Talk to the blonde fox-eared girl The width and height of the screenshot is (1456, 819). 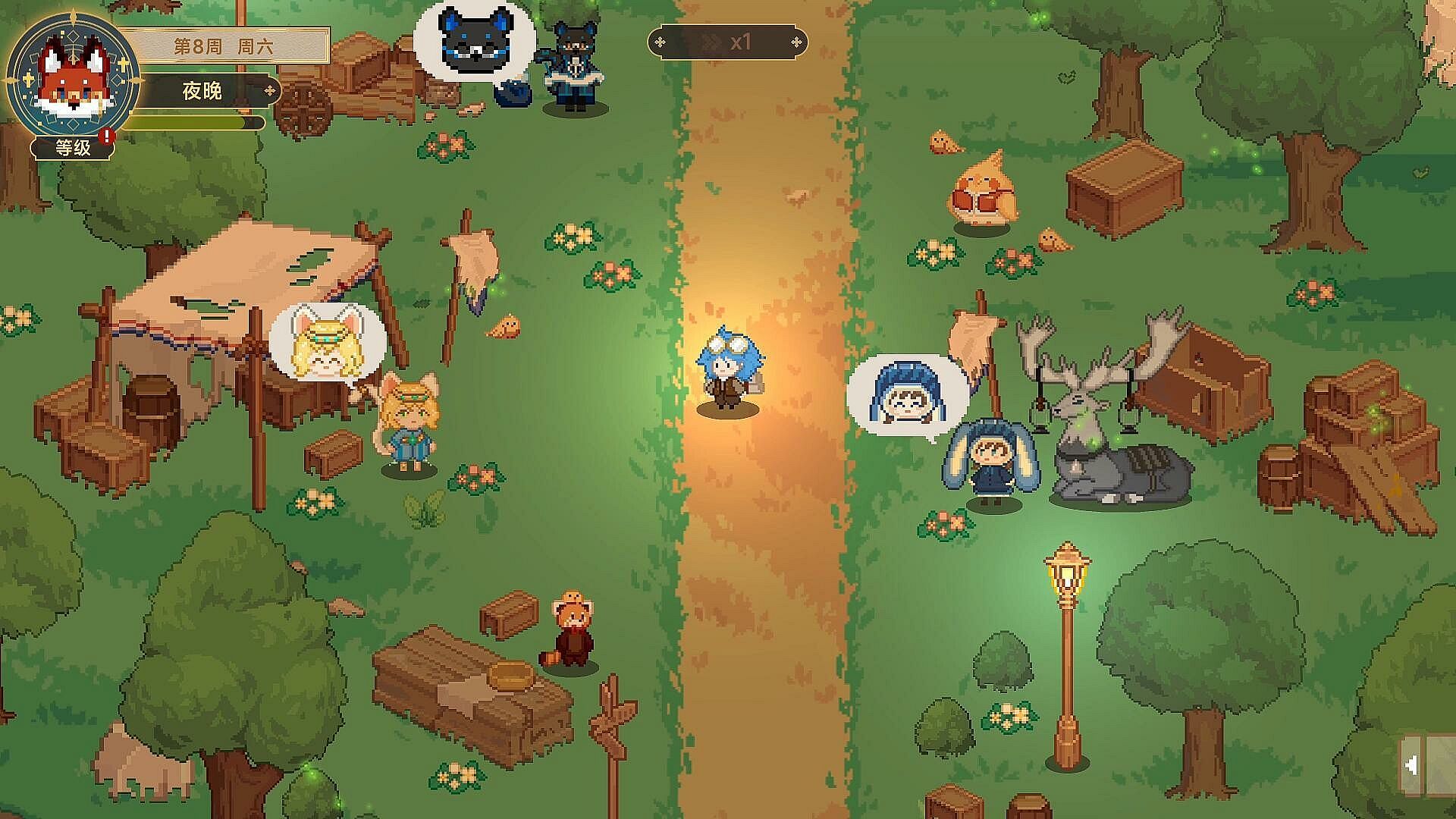click(x=408, y=423)
